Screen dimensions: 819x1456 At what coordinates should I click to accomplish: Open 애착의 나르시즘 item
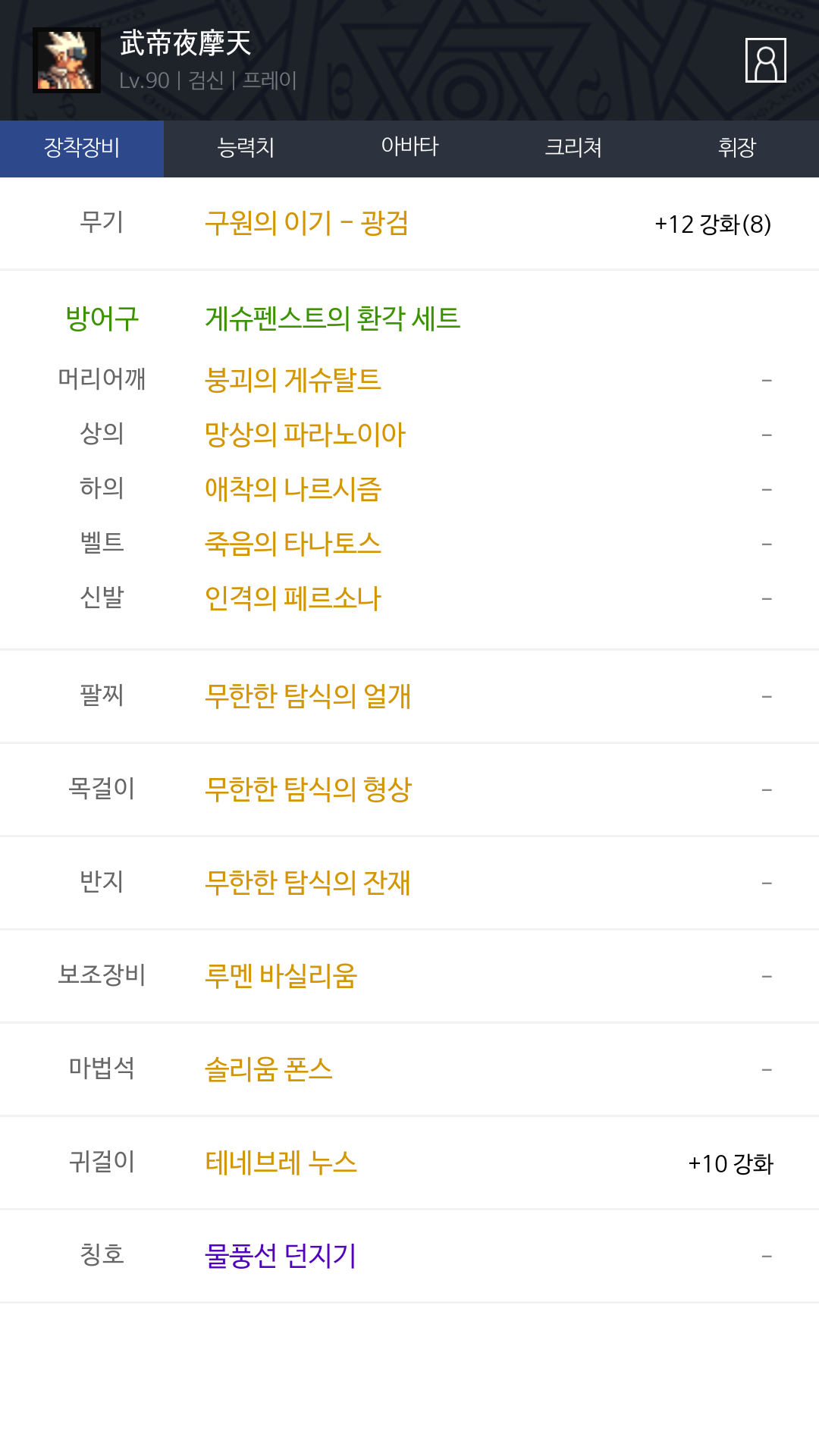pyautogui.click(x=293, y=488)
